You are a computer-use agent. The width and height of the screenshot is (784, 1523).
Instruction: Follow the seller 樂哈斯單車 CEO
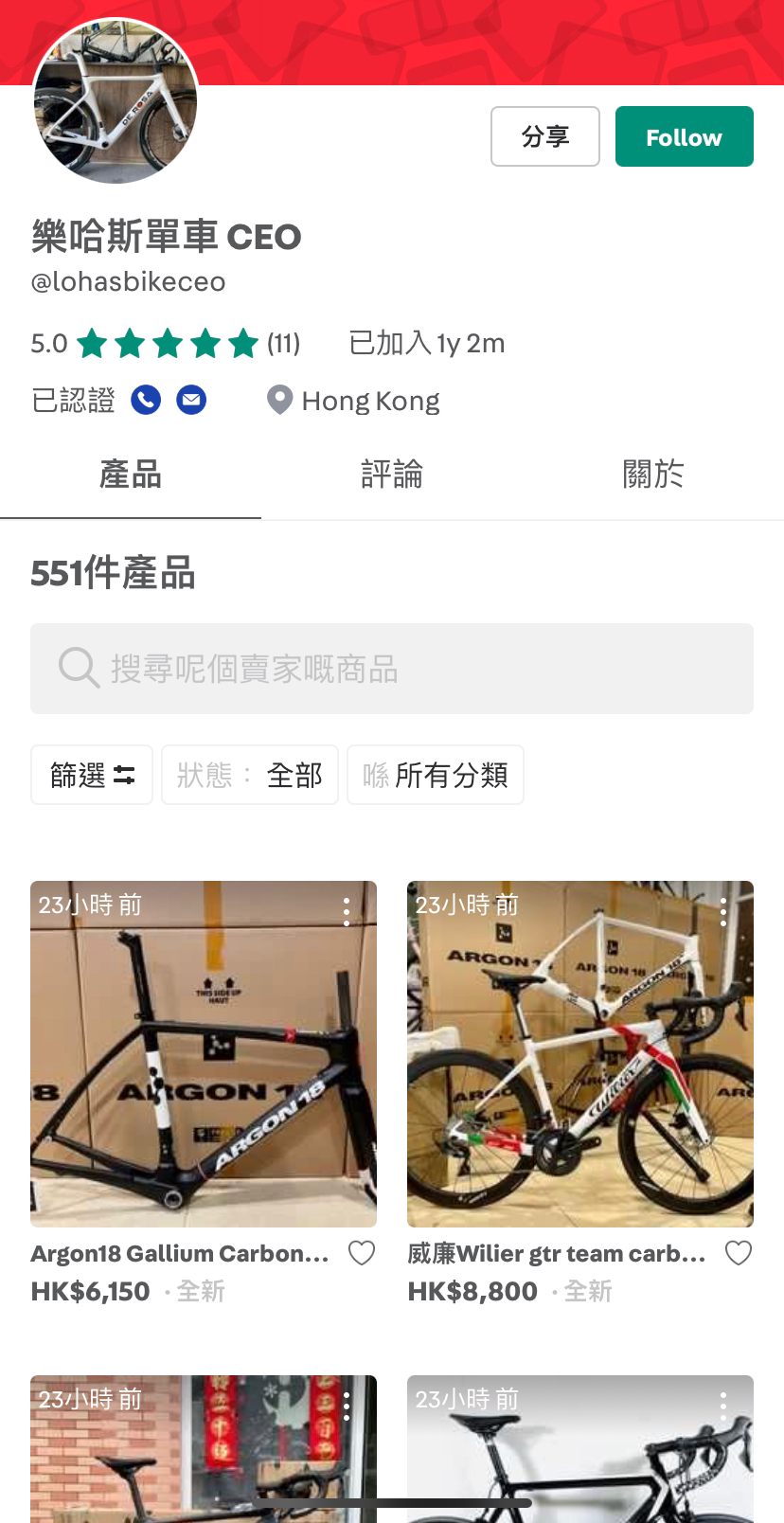[684, 136]
